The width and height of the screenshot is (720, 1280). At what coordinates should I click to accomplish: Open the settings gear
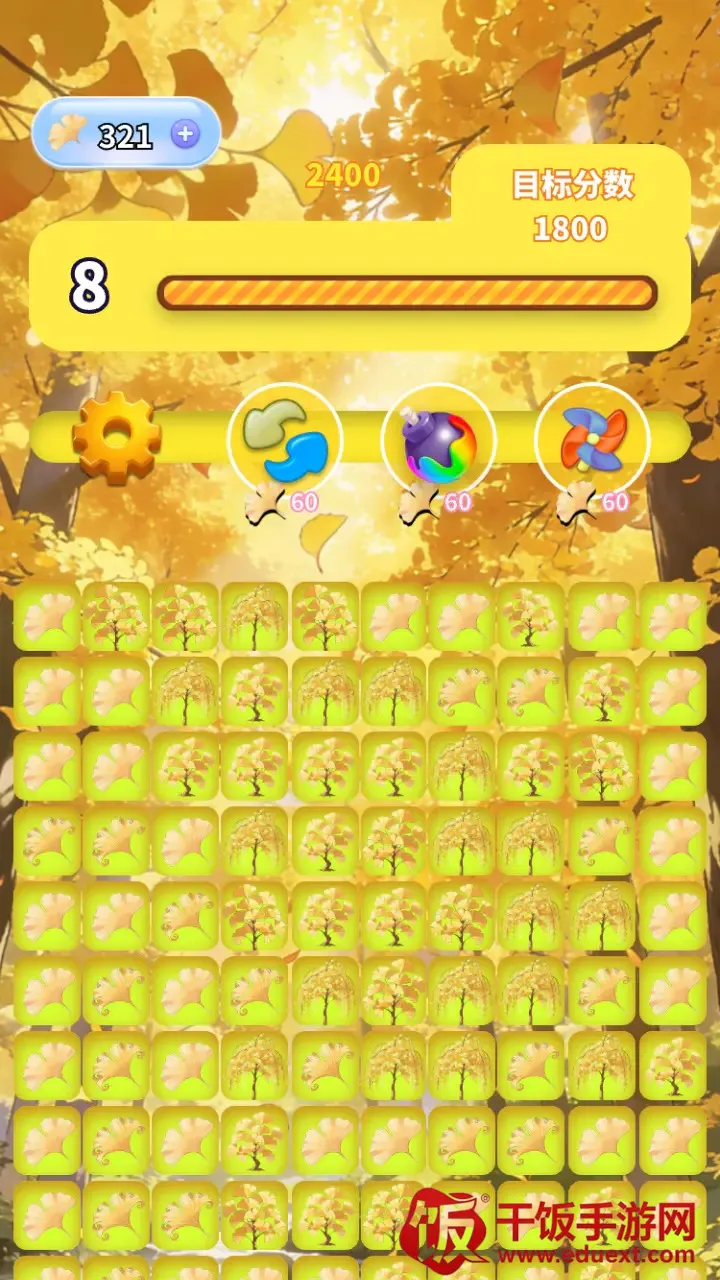116,437
